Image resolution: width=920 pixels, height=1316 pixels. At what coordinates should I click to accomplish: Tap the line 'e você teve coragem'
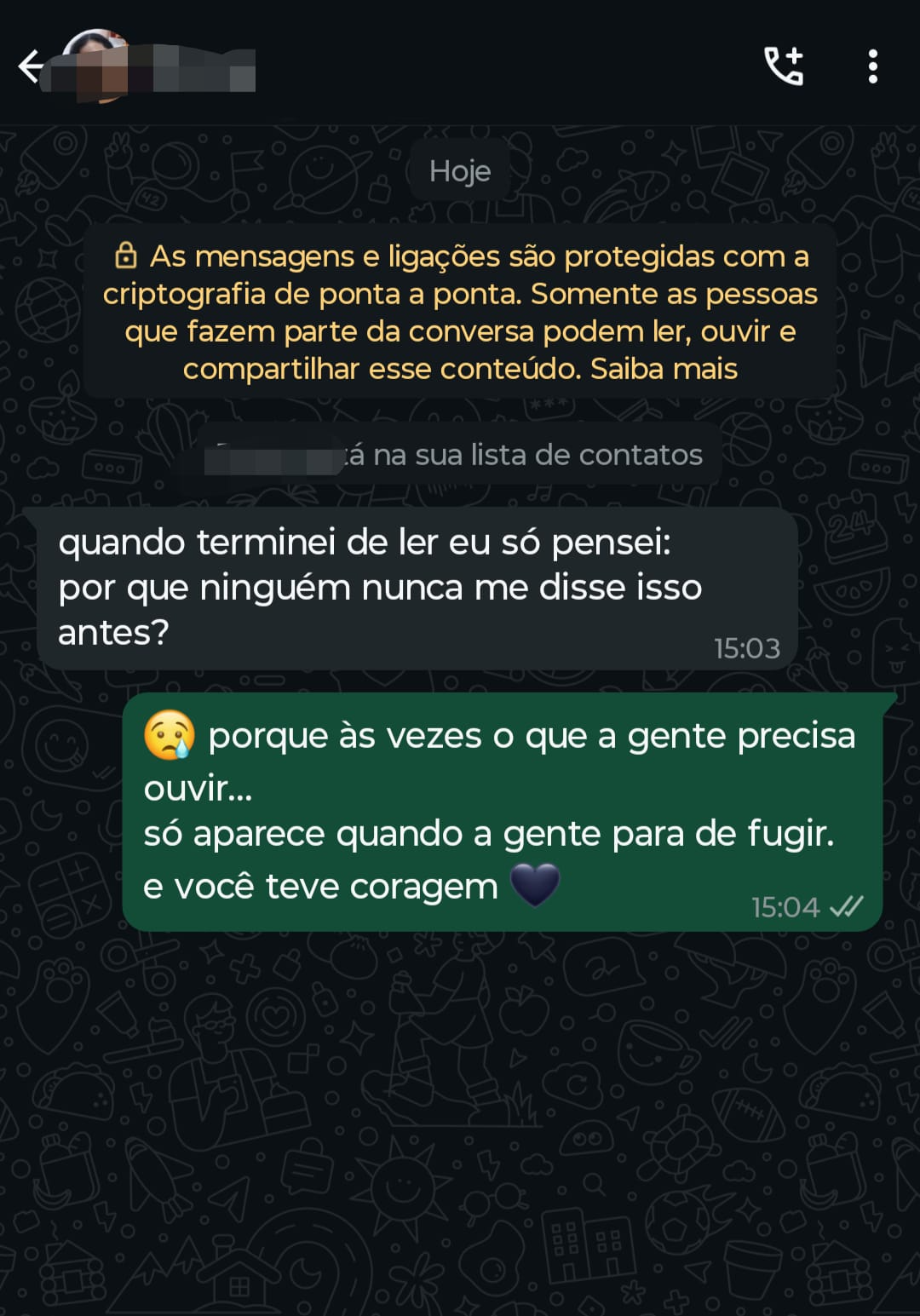(319, 886)
